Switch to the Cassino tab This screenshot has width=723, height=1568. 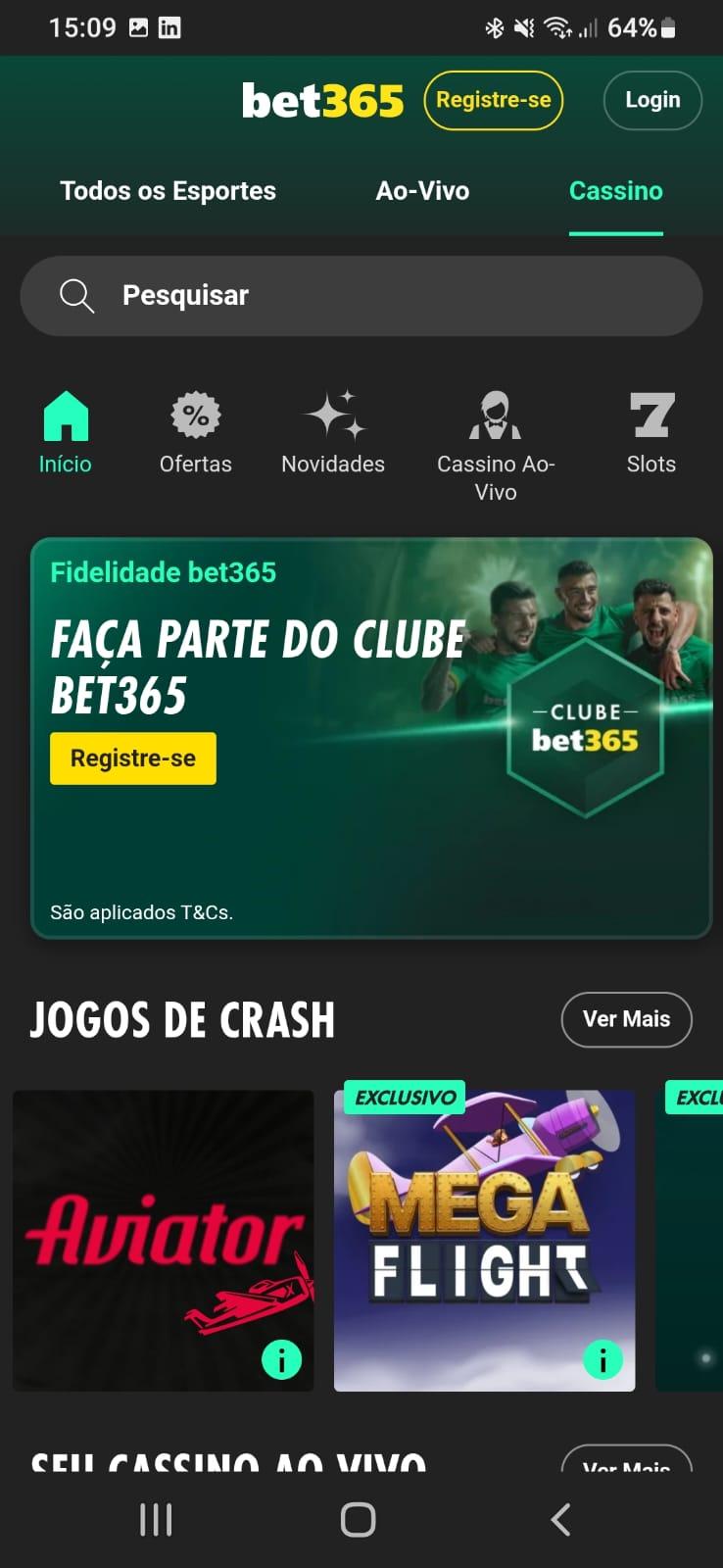click(615, 191)
